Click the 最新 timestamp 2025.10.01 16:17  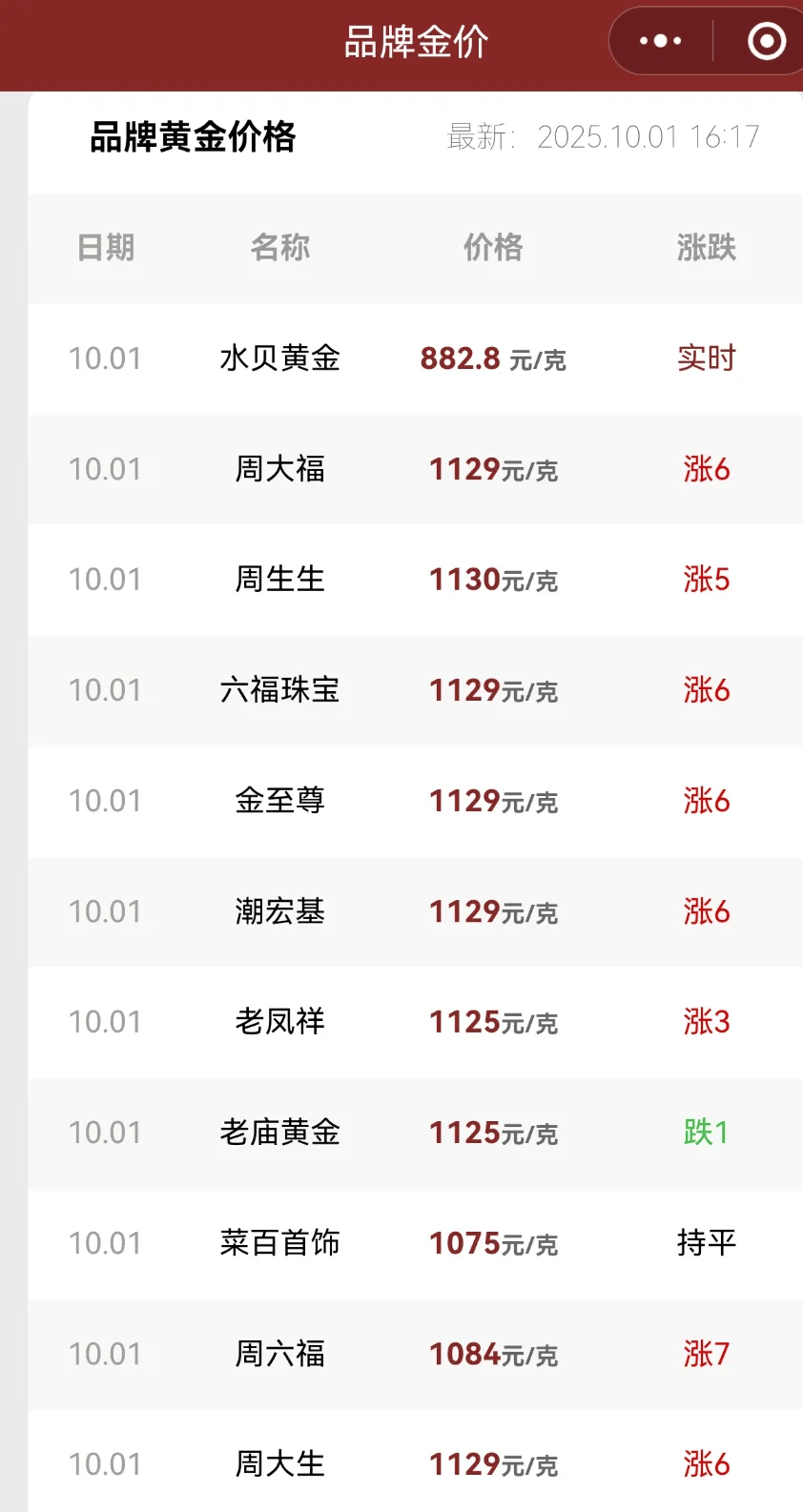[x=603, y=136]
